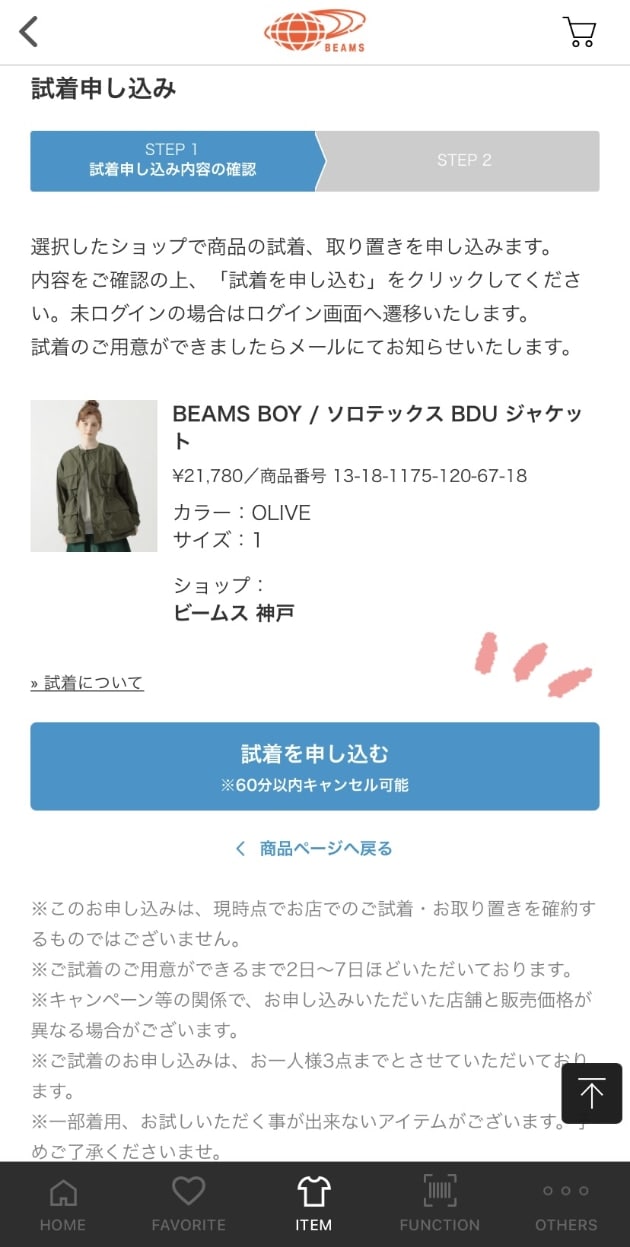Screen dimensions: 630x1247
Task: Jump to top with the arrow button
Action: (591, 1093)
